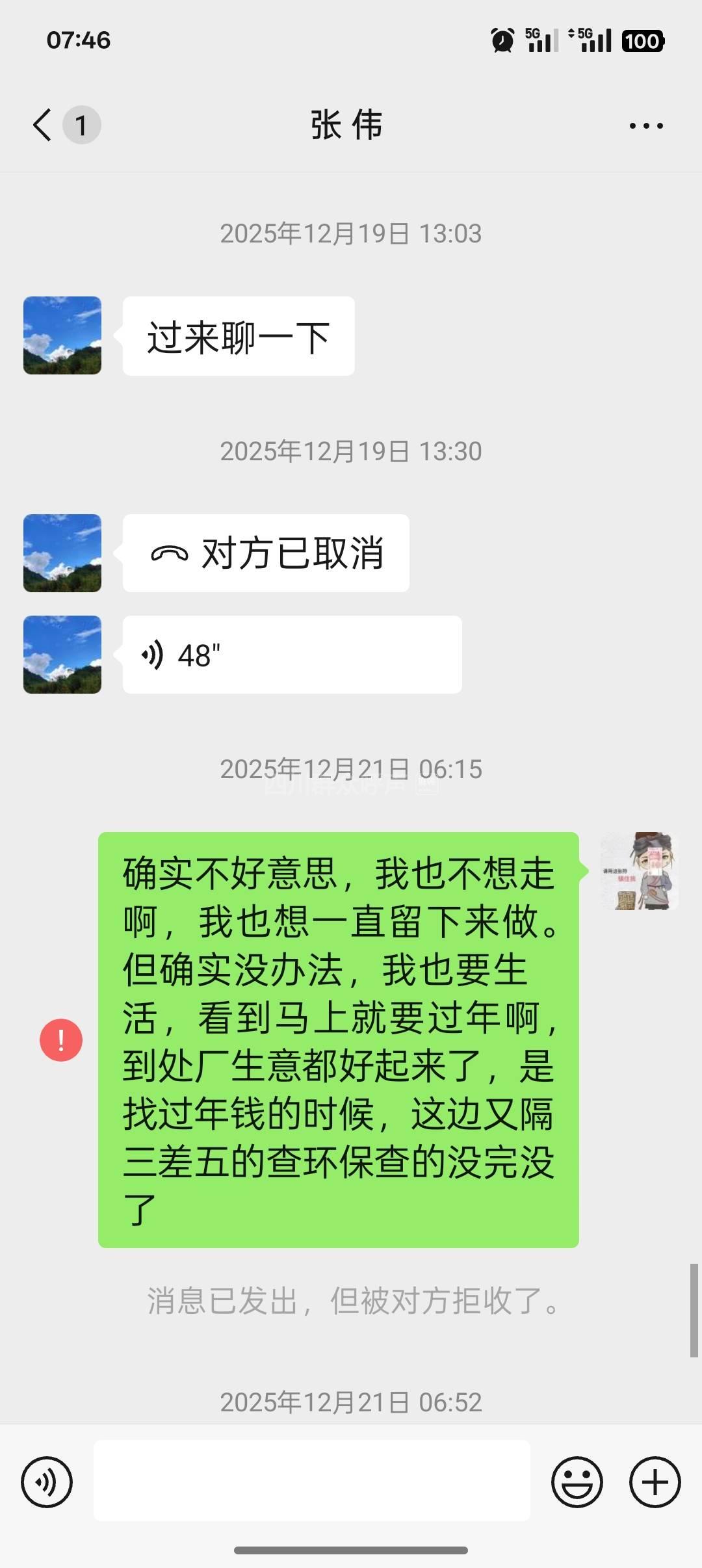
Task: Open my own avatar profile
Action: [640, 871]
